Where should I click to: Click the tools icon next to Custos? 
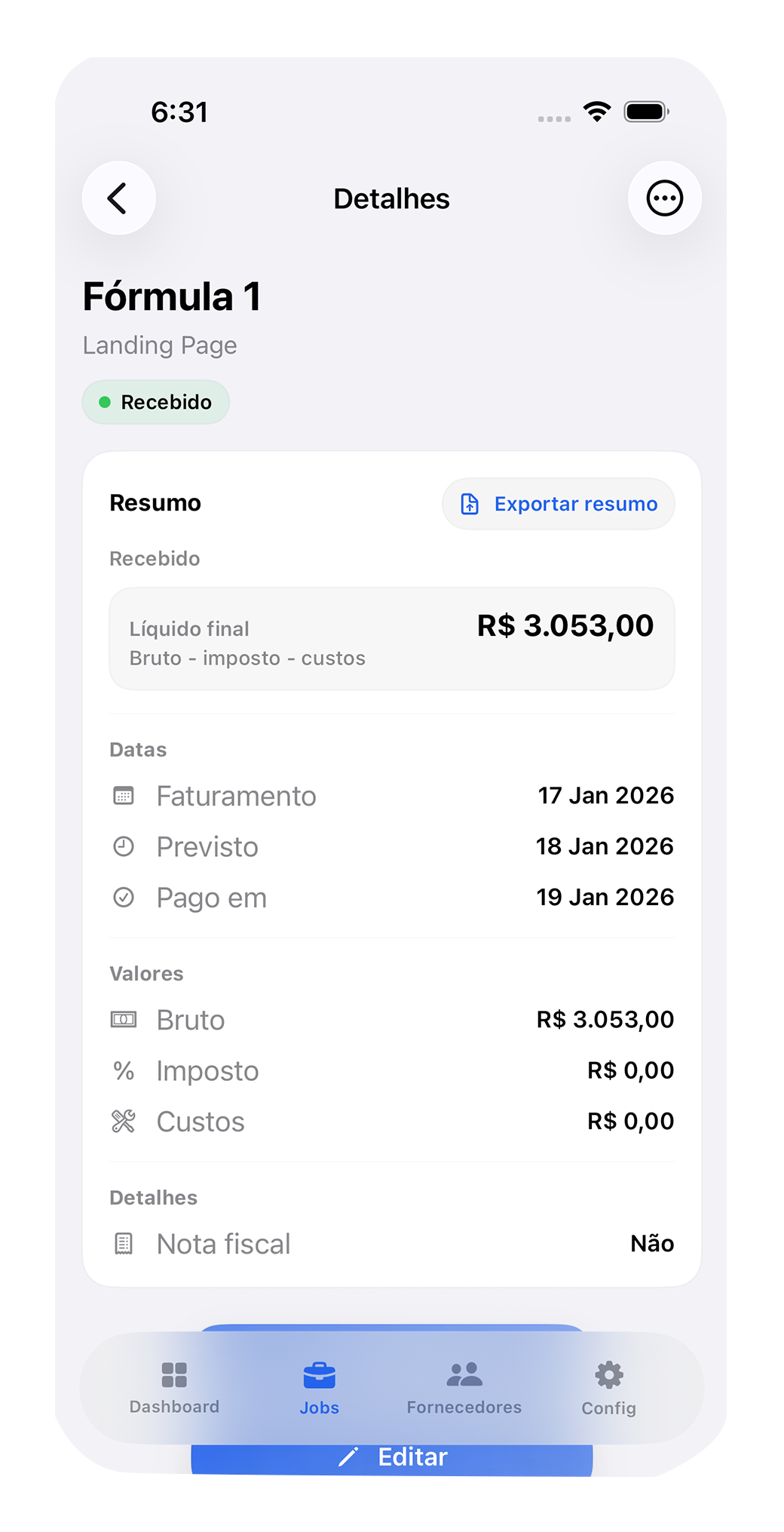(124, 1121)
